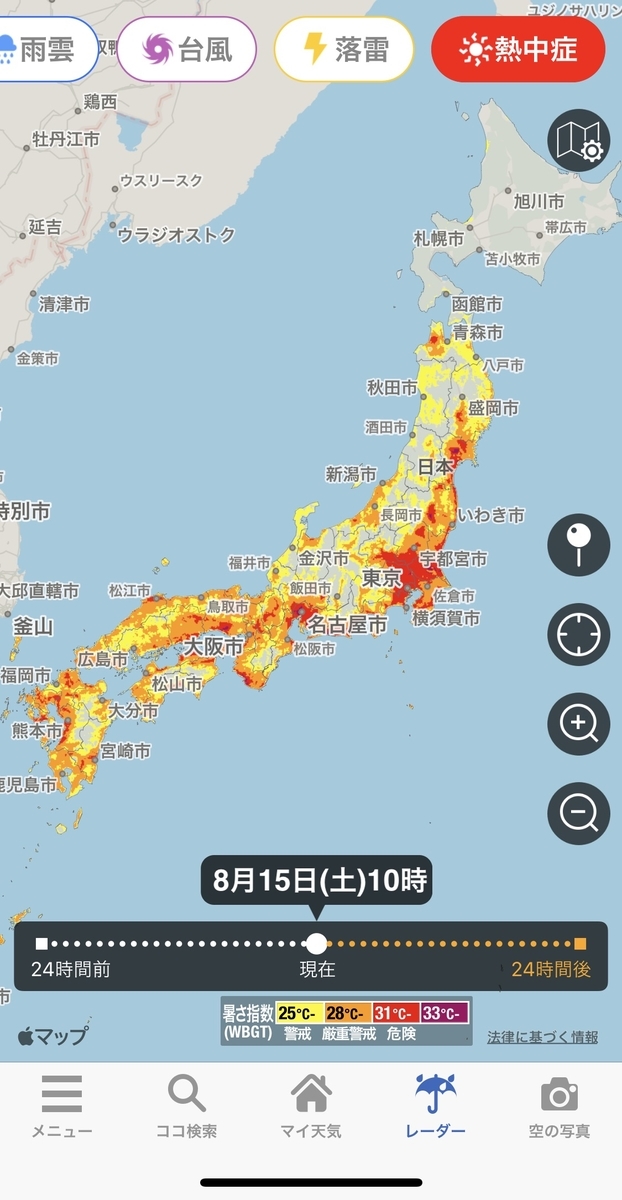Zoom in on the map
This screenshot has height=1200, width=622.
click(578, 723)
